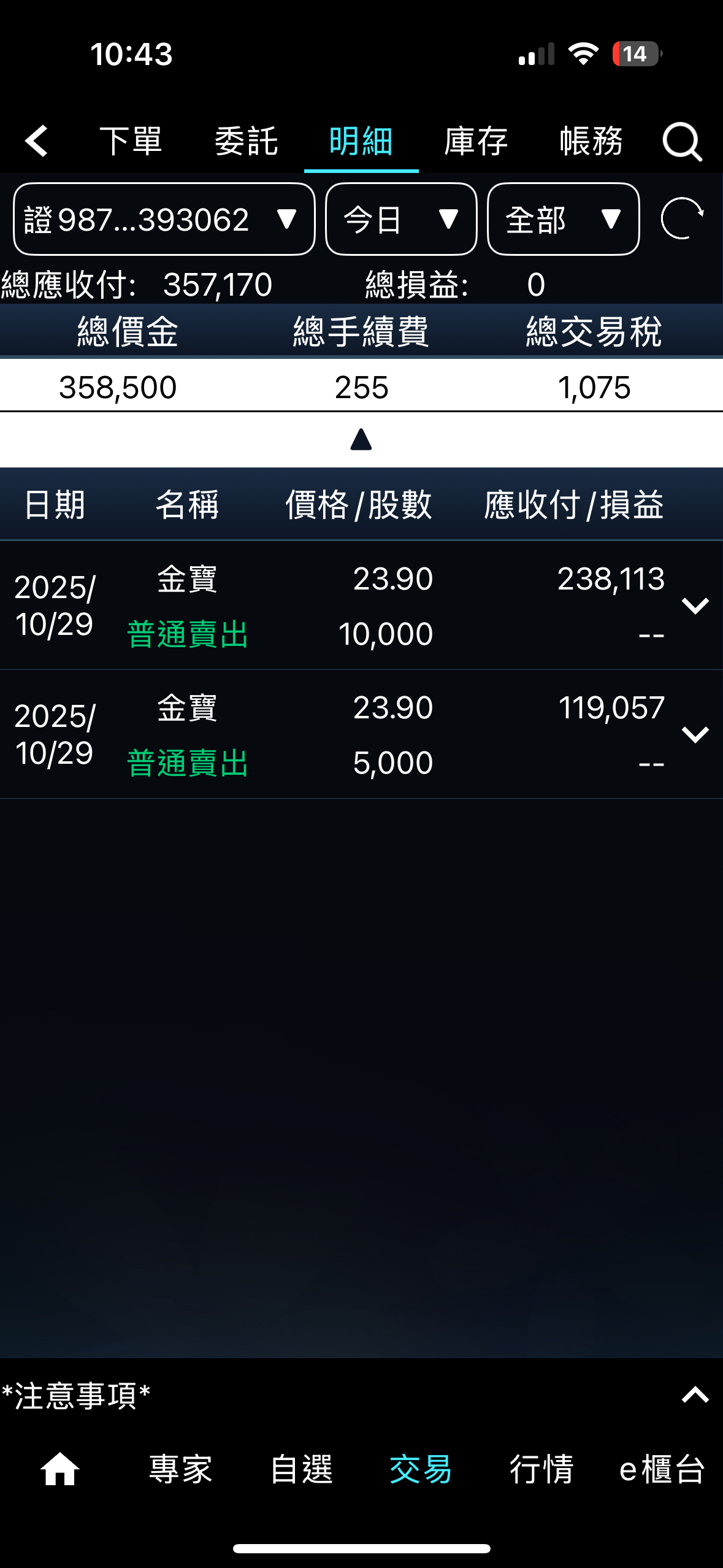
Task: Open the search magnifier icon
Action: click(682, 142)
